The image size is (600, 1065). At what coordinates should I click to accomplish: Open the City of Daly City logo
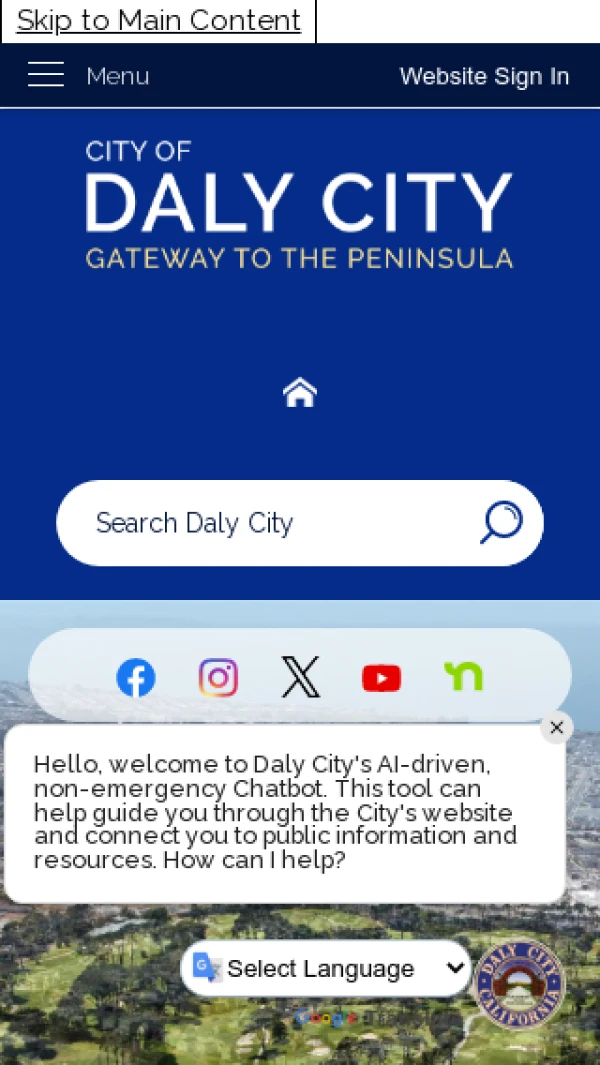(299, 206)
